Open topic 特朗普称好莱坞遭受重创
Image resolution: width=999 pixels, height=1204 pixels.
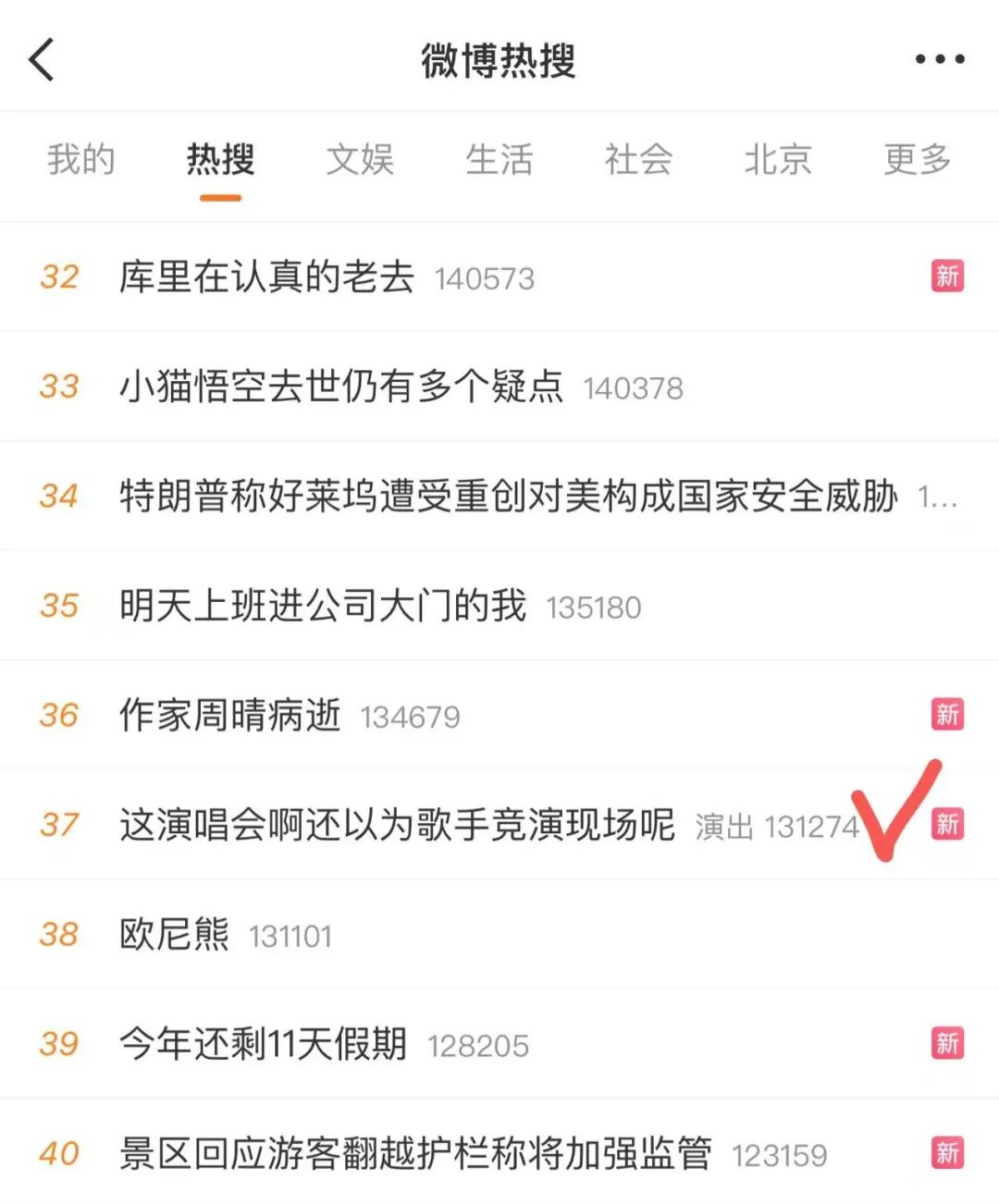point(508,497)
